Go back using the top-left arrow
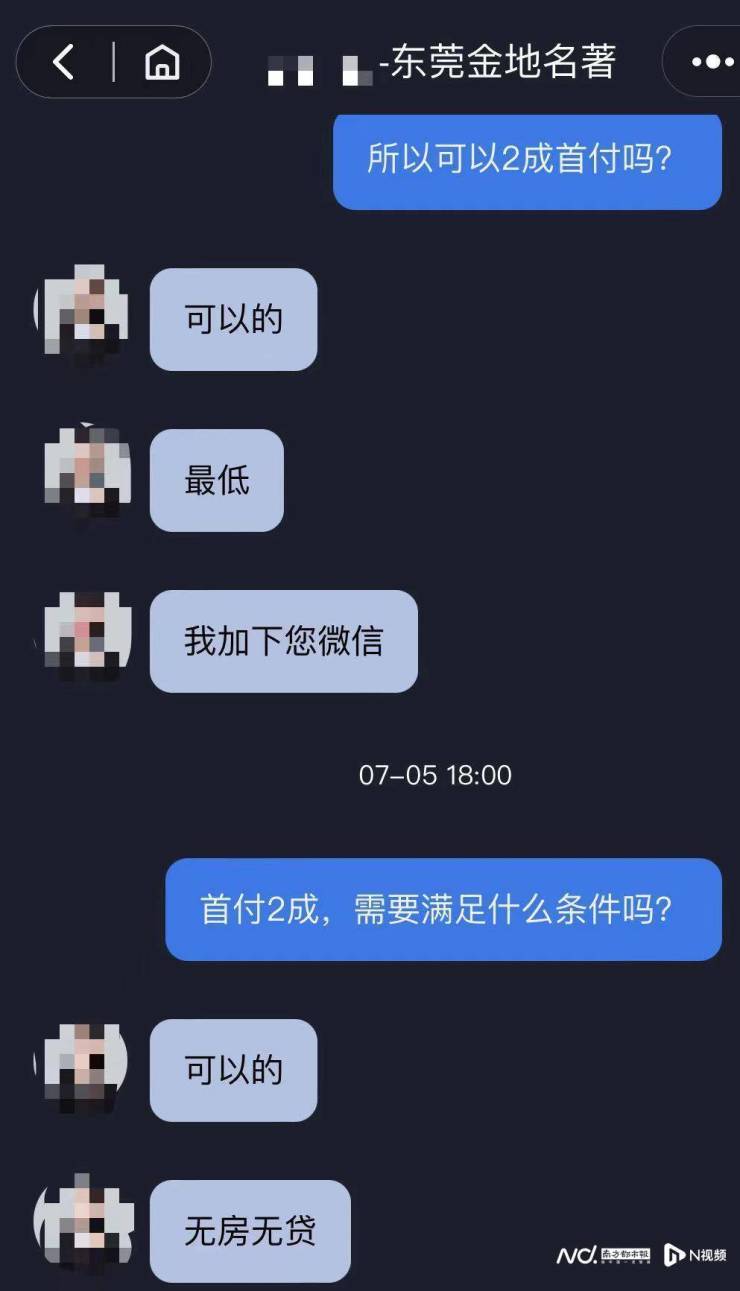 tap(64, 62)
